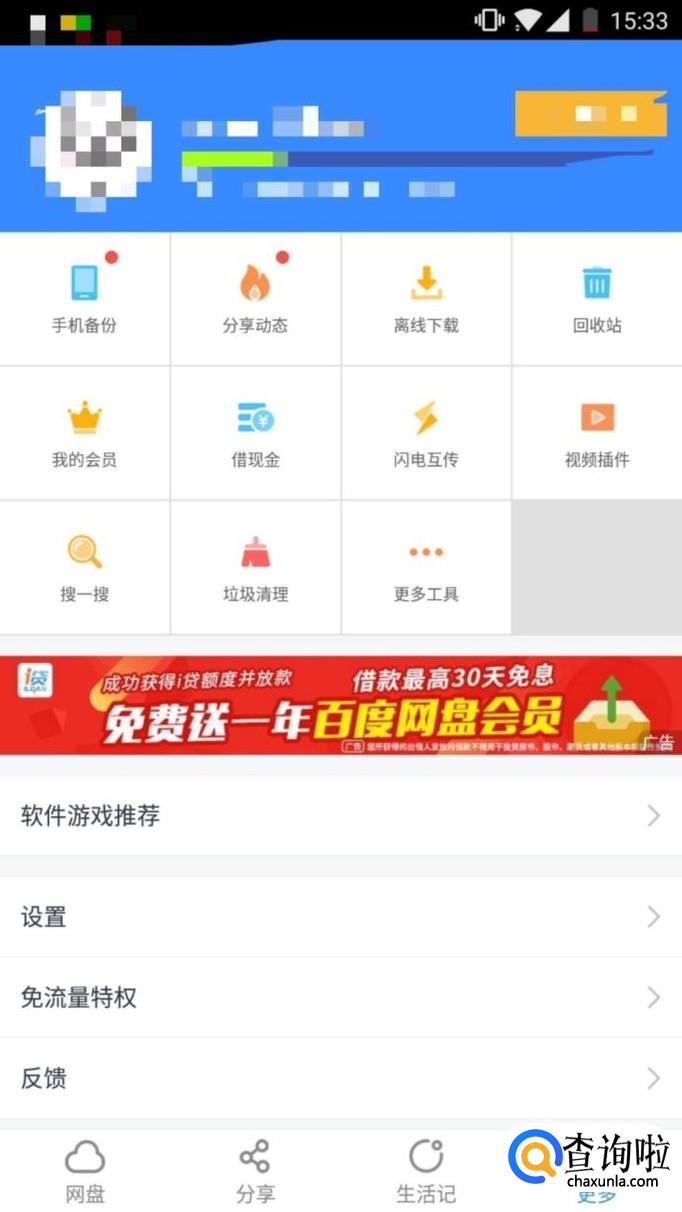Tap the yellow button in the profile header
The image size is (682, 1212).
(x=590, y=114)
